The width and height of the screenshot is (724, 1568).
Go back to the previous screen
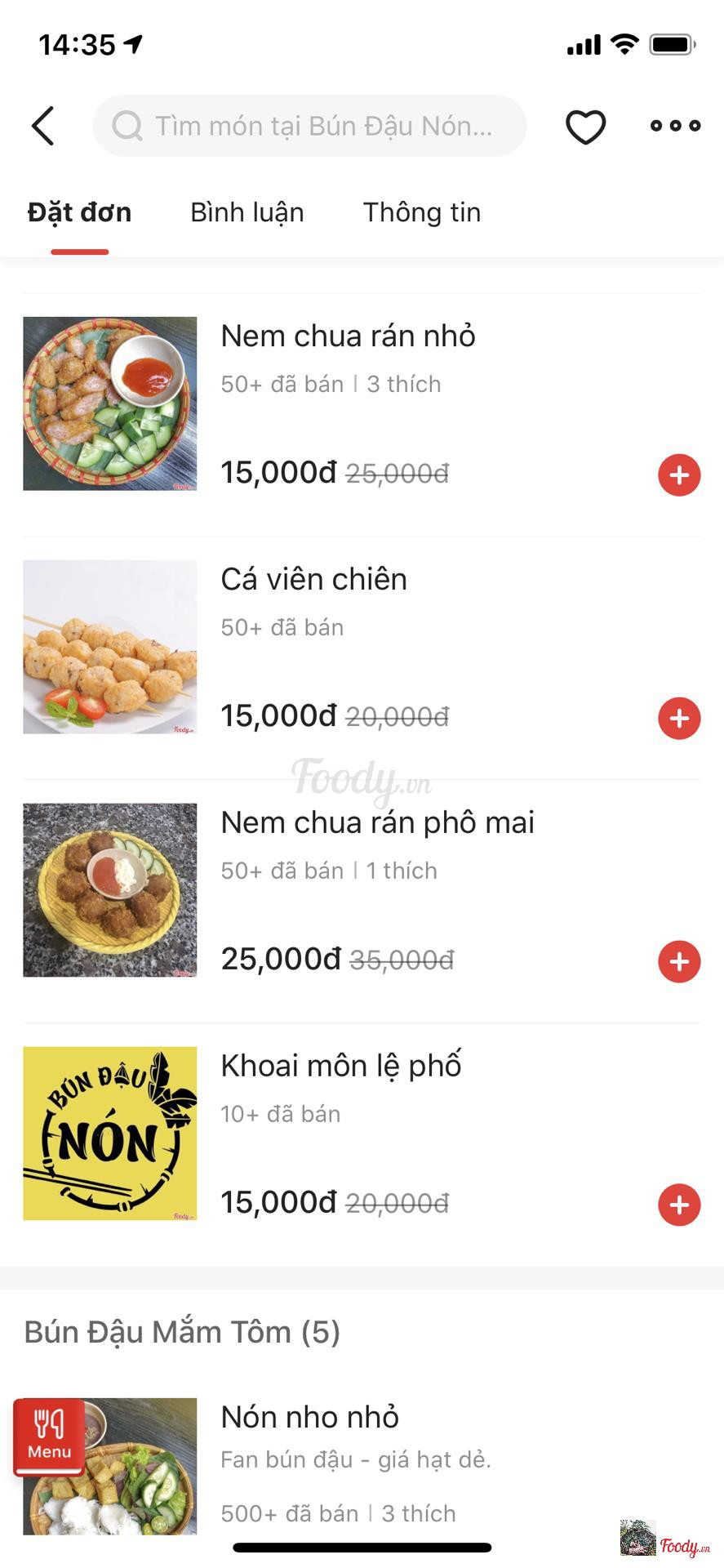43,126
